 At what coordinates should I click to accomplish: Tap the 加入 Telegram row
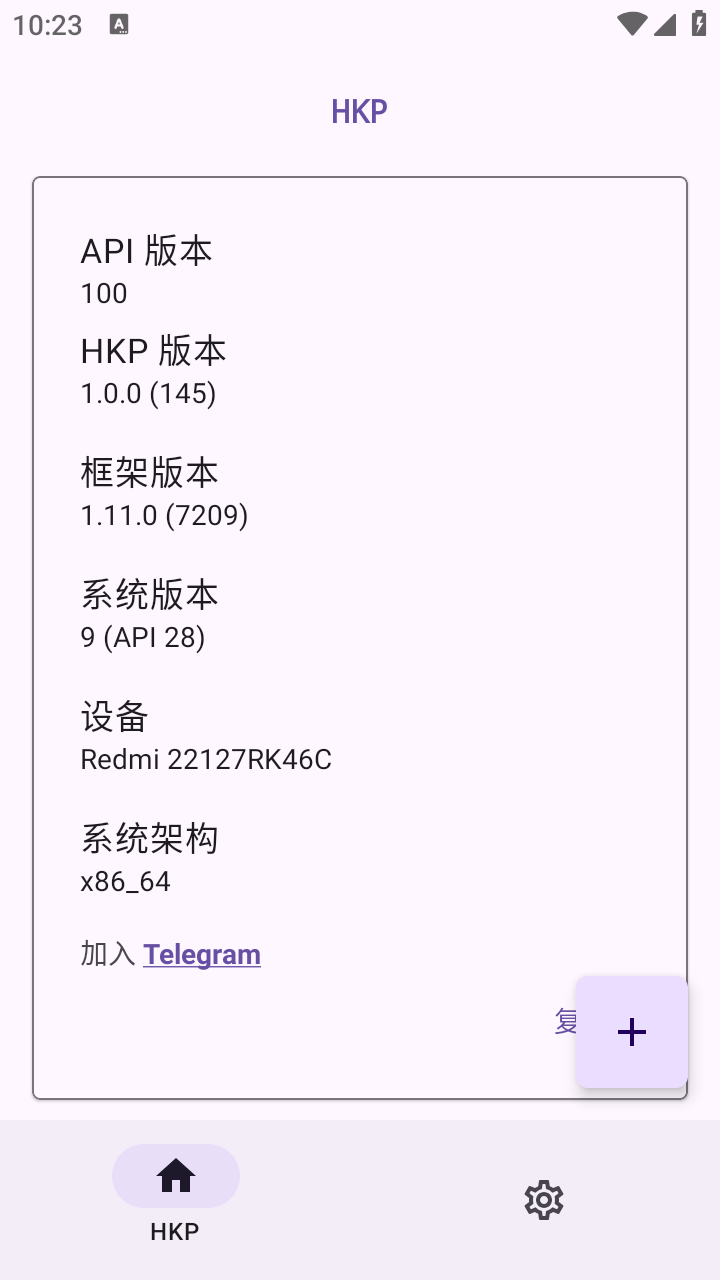(x=168, y=954)
